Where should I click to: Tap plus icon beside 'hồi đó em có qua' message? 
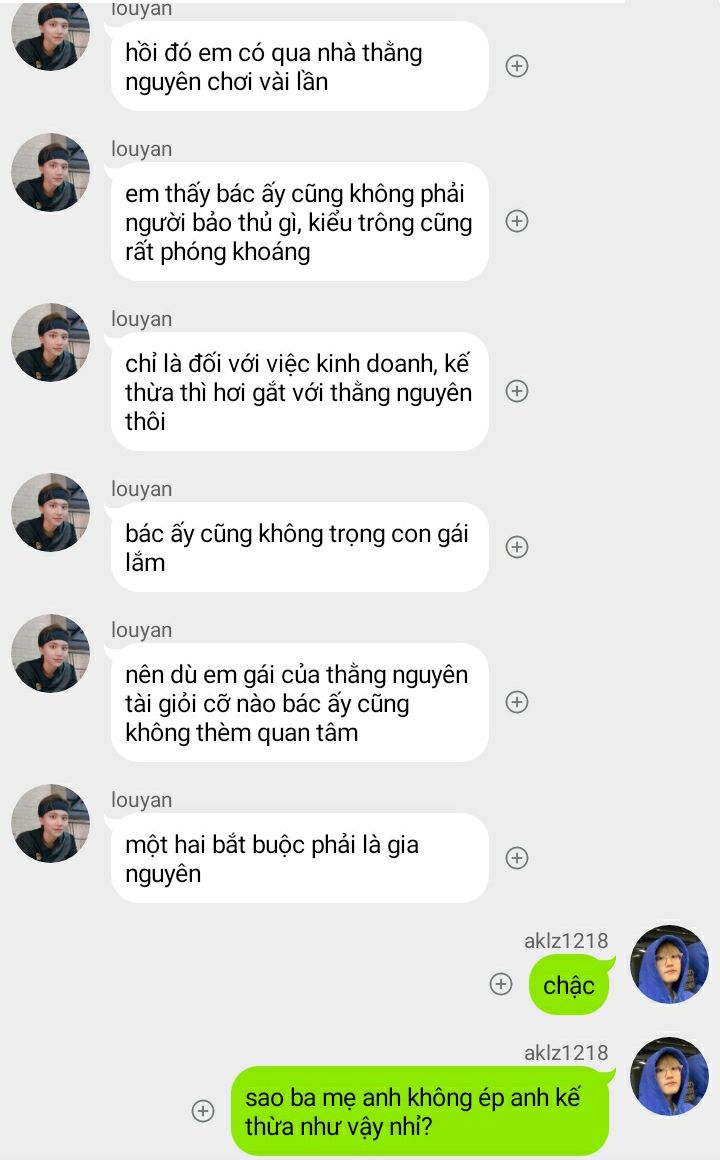(x=516, y=66)
